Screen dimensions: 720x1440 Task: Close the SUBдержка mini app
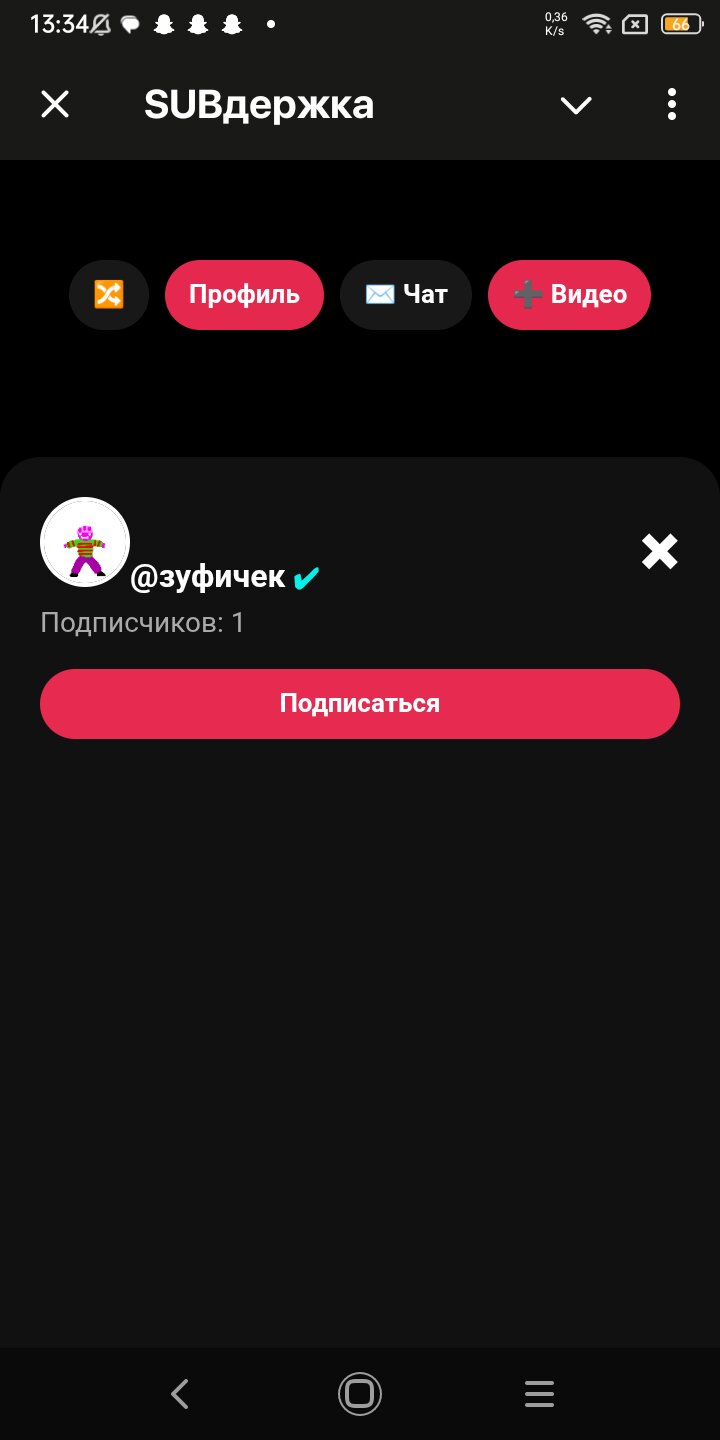(x=55, y=104)
